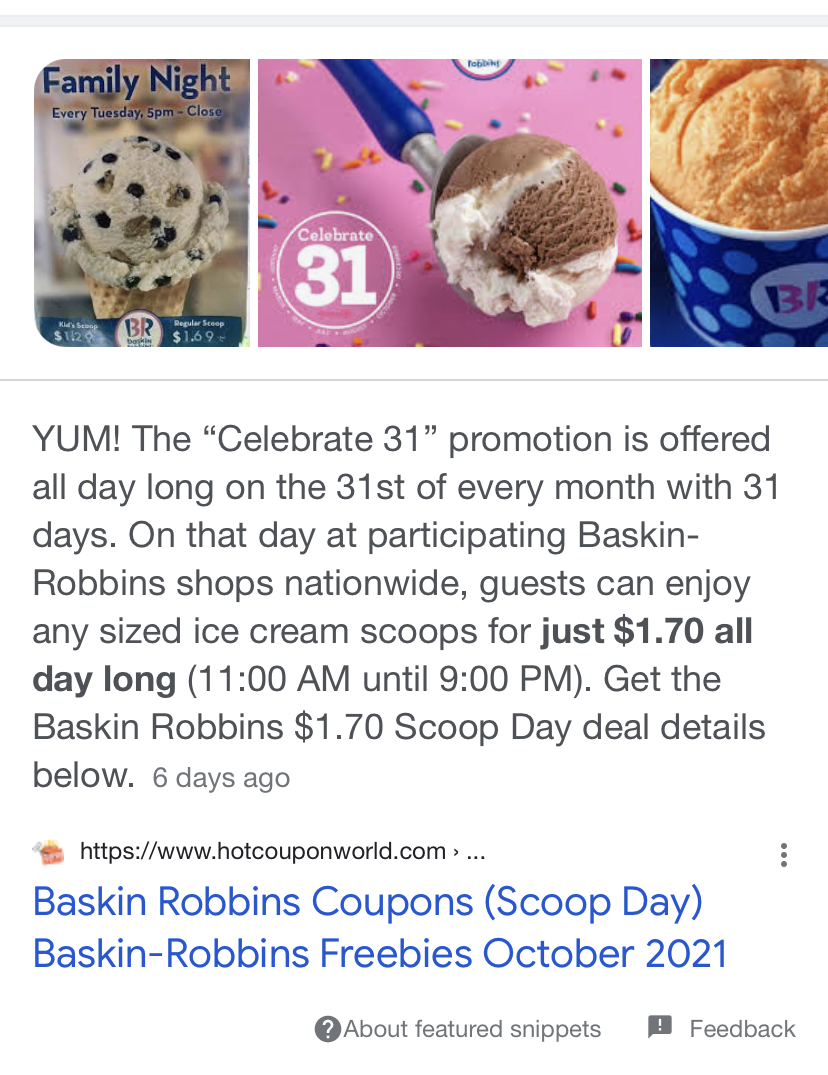
Task: Send Feedback on this snippet
Action: 722,1029
